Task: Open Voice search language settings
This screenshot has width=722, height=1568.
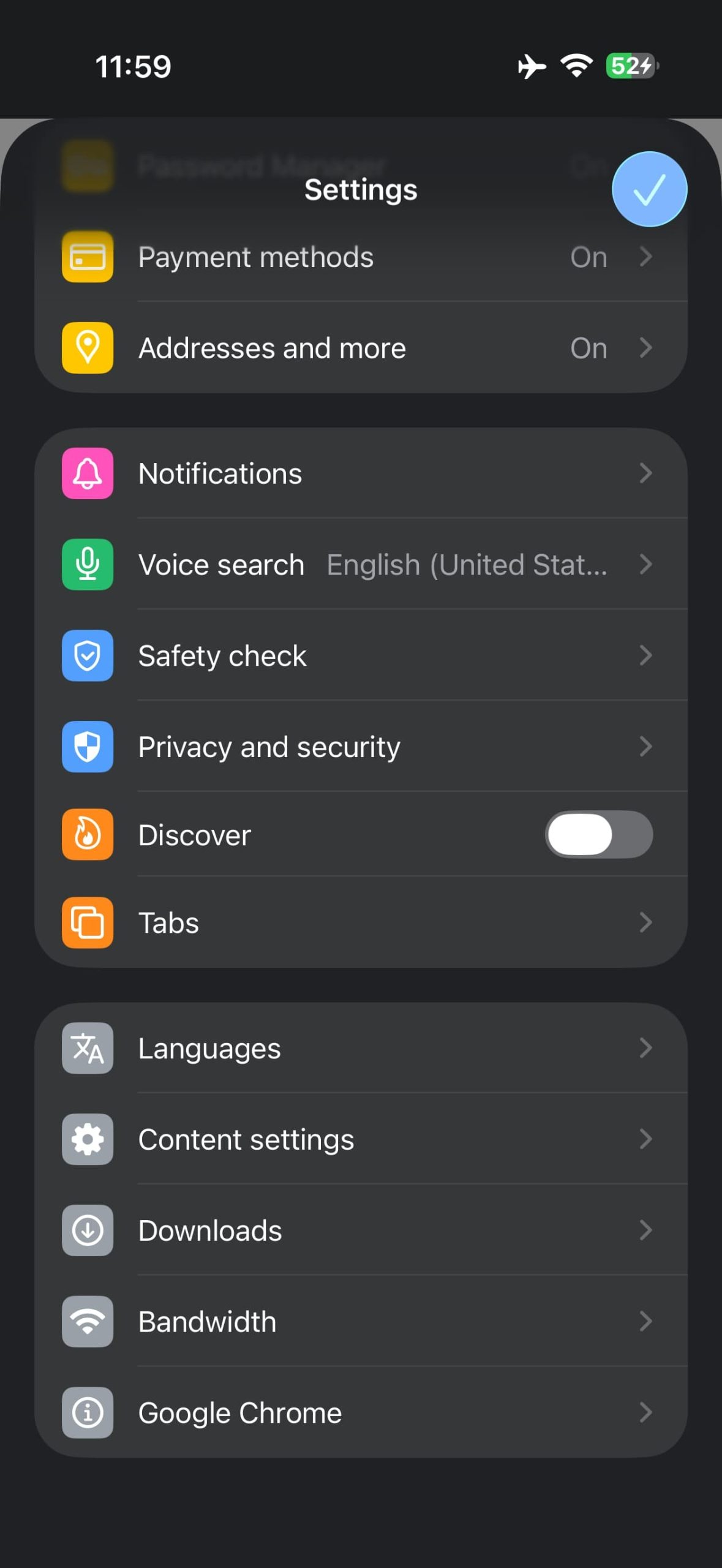Action: [x=360, y=565]
